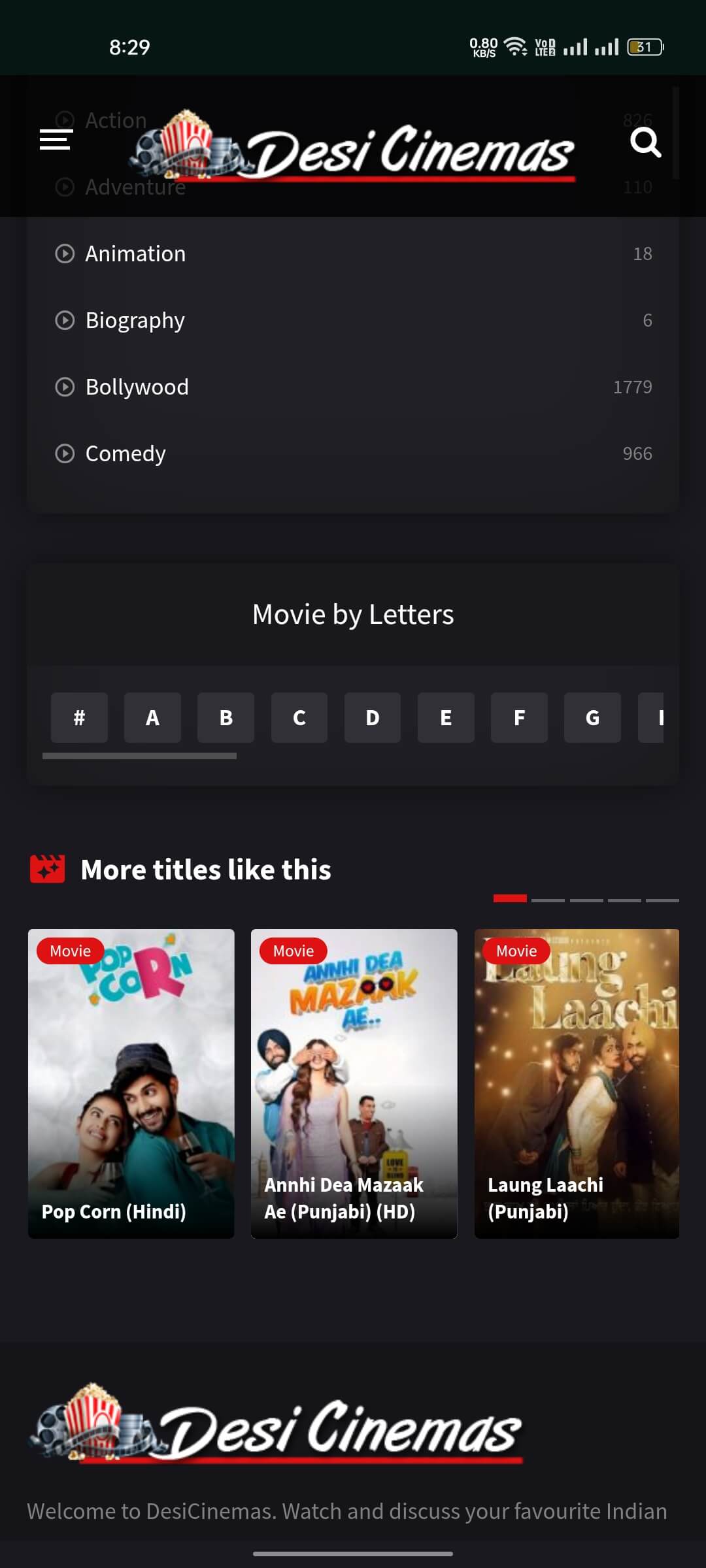The width and height of the screenshot is (706, 1568).
Task: Filter movies by letter A
Action: [x=152, y=717]
